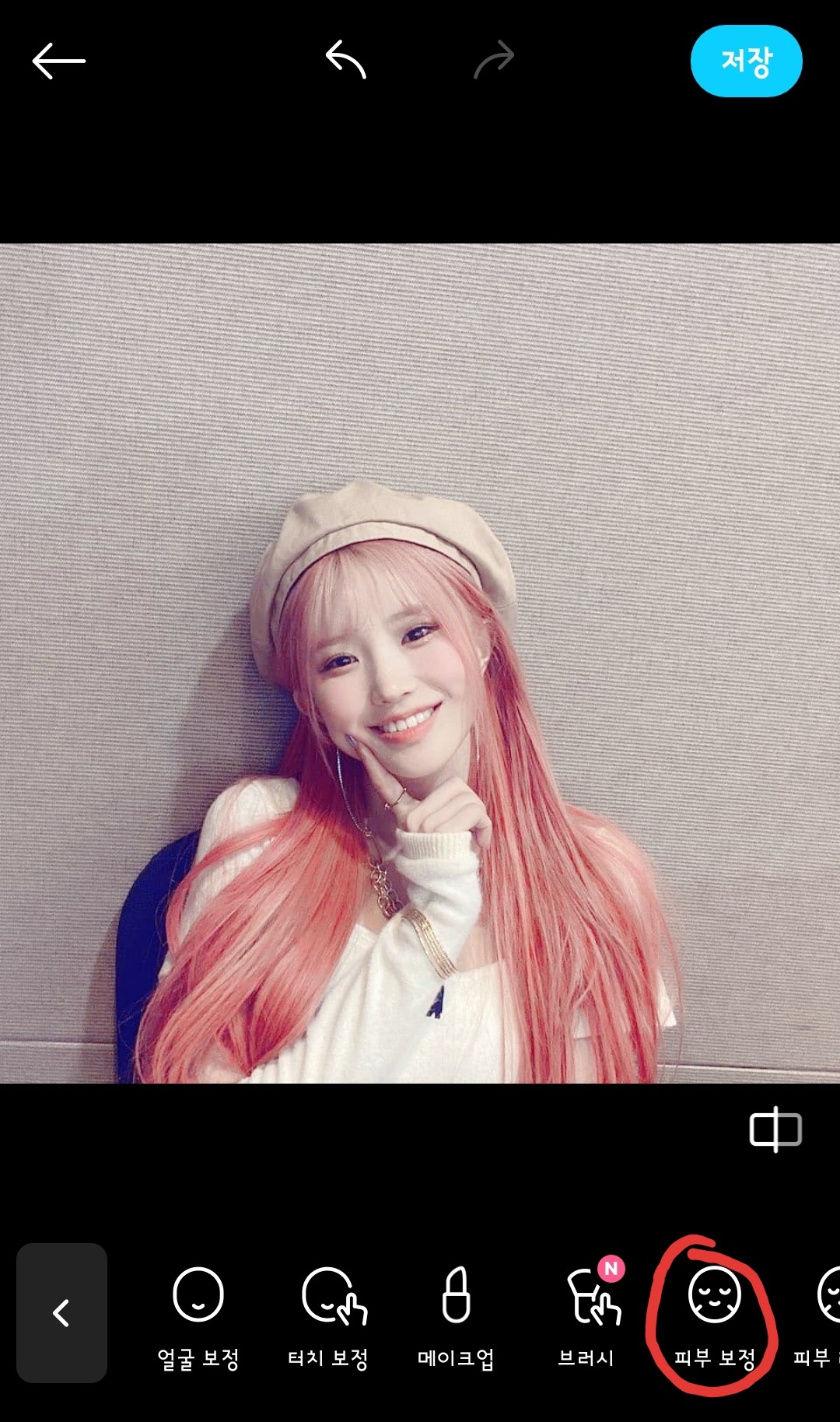Choose the 브러시 brush tool
The image size is (840, 1422).
pos(586,1318)
